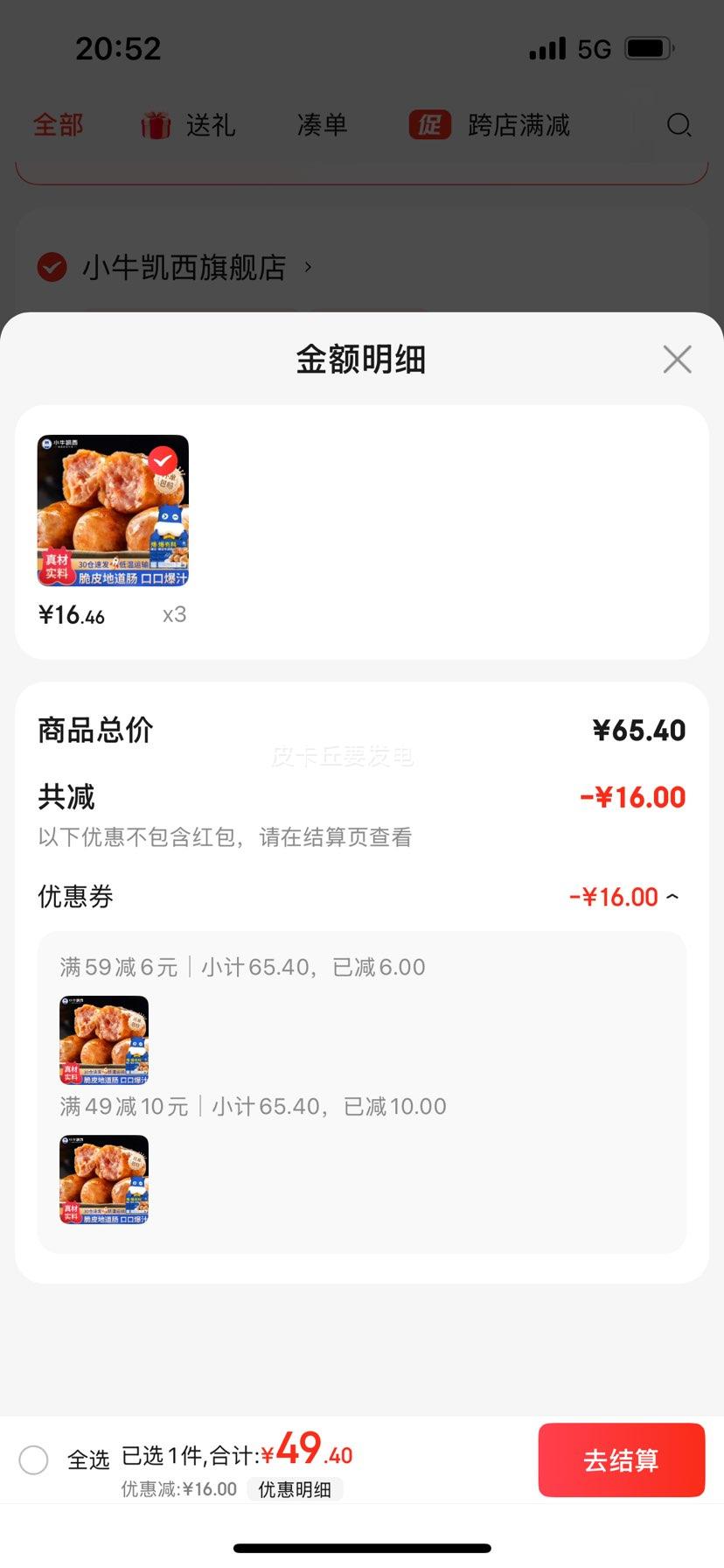Close the 金额明细 panel
Viewport: 724px width, 1568px height.
[x=677, y=360]
